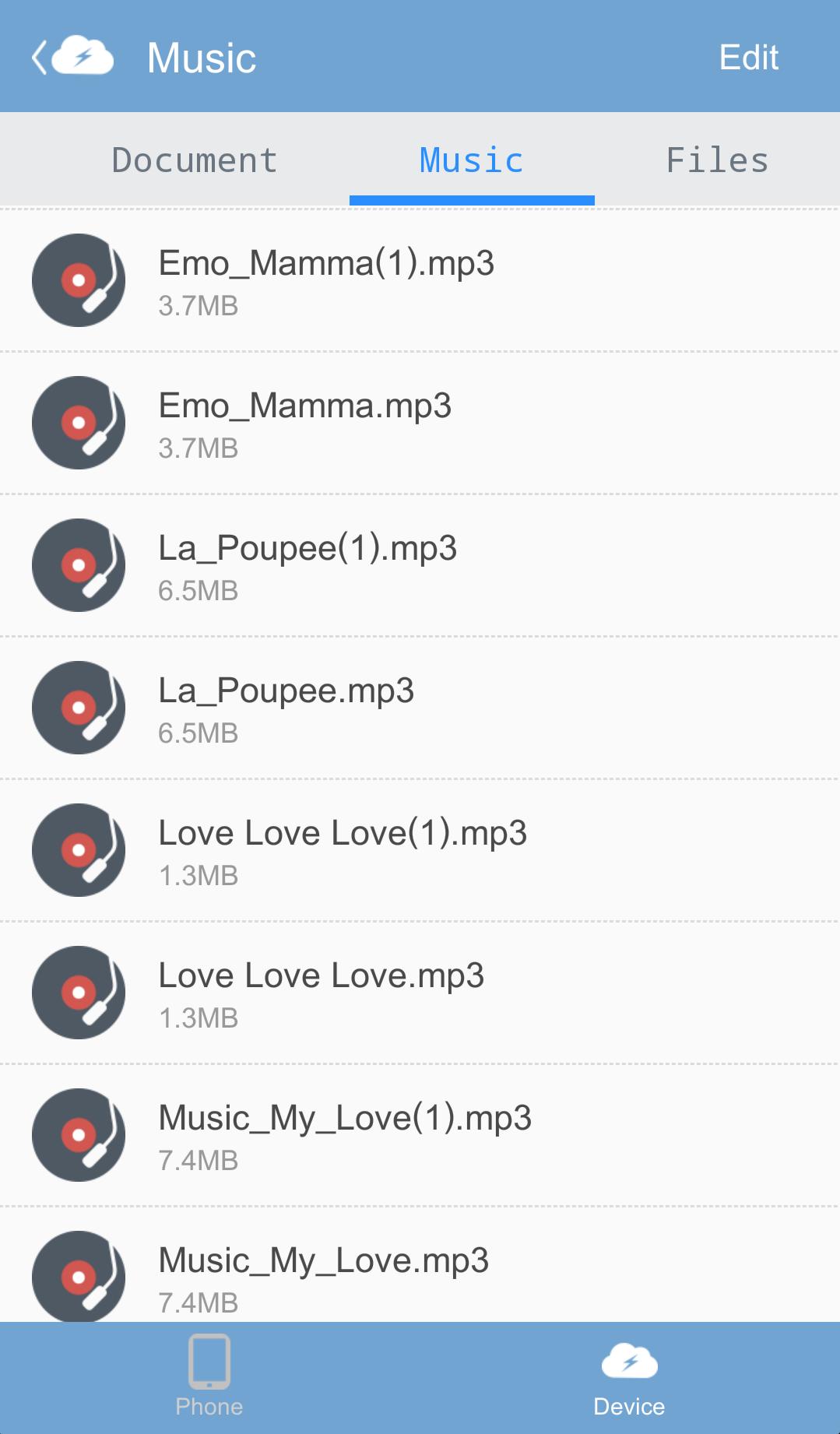
Task: Play the Love Love Love.mp3 file
Action: (321, 993)
